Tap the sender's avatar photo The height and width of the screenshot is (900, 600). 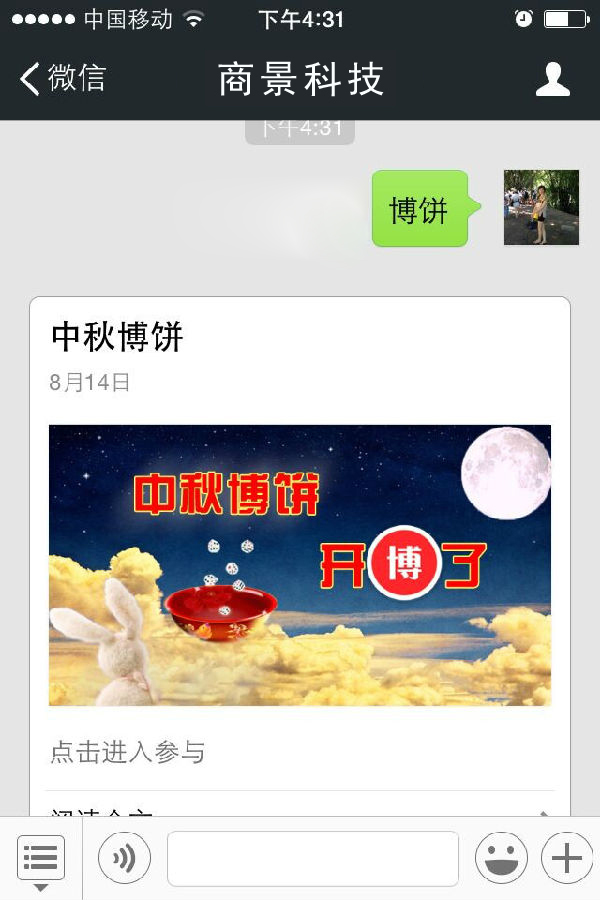(541, 207)
